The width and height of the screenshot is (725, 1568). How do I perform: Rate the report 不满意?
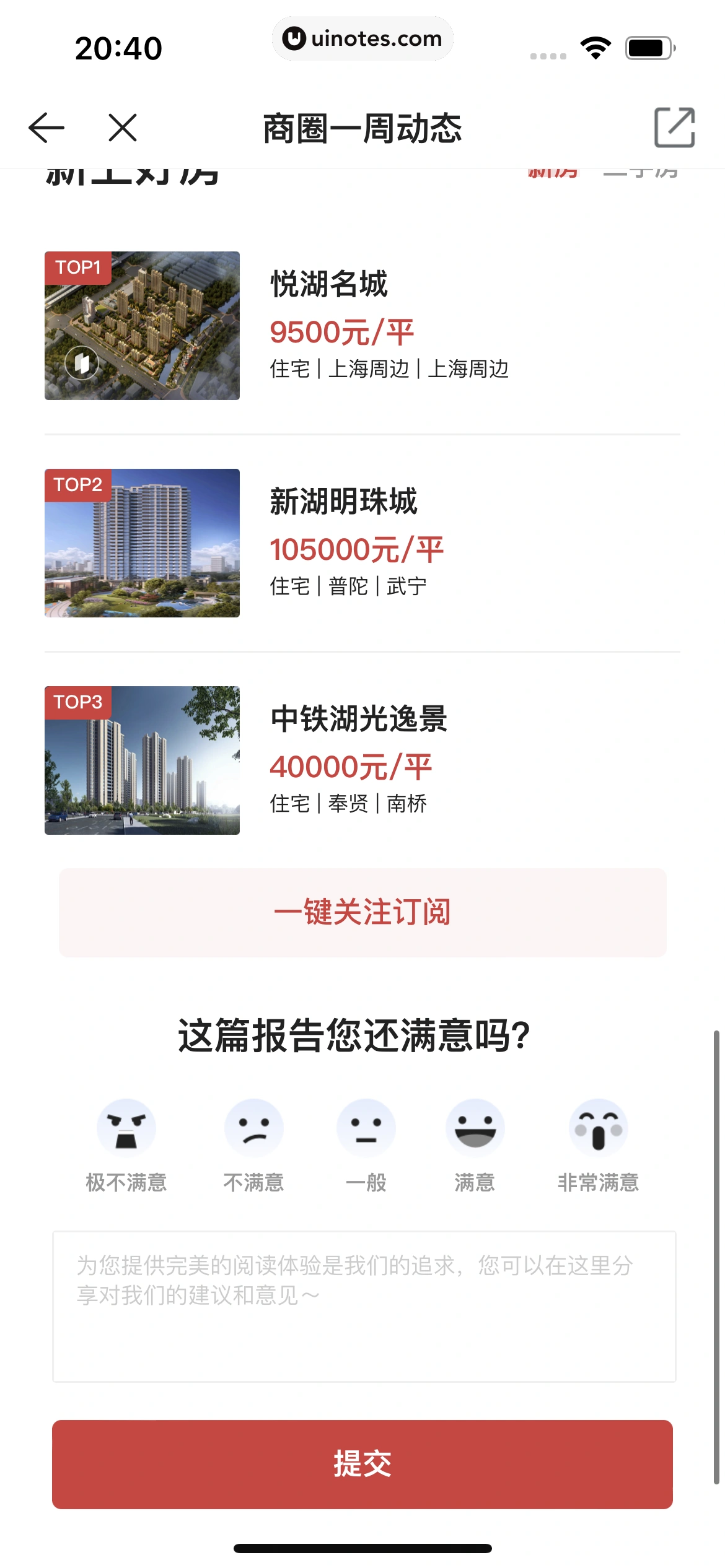click(254, 1129)
